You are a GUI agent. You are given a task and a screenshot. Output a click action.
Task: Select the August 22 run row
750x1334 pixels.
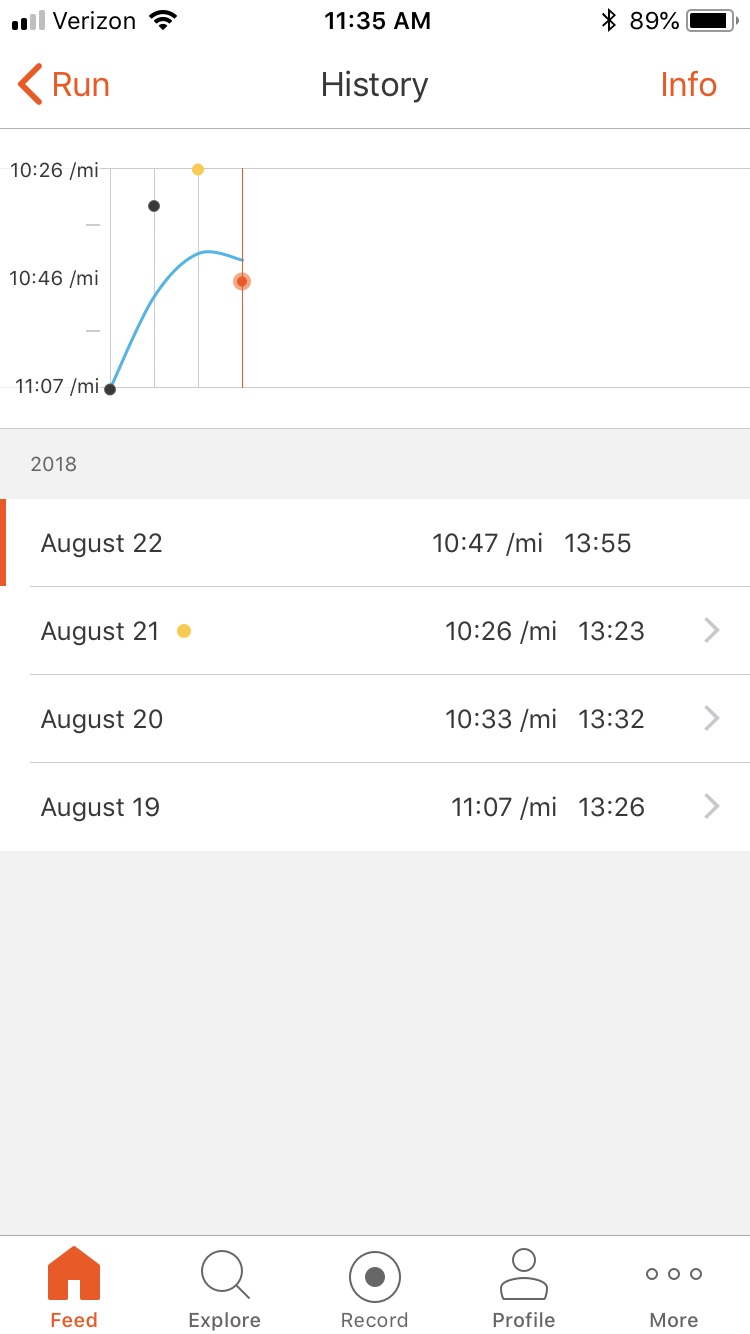[375, 543]
